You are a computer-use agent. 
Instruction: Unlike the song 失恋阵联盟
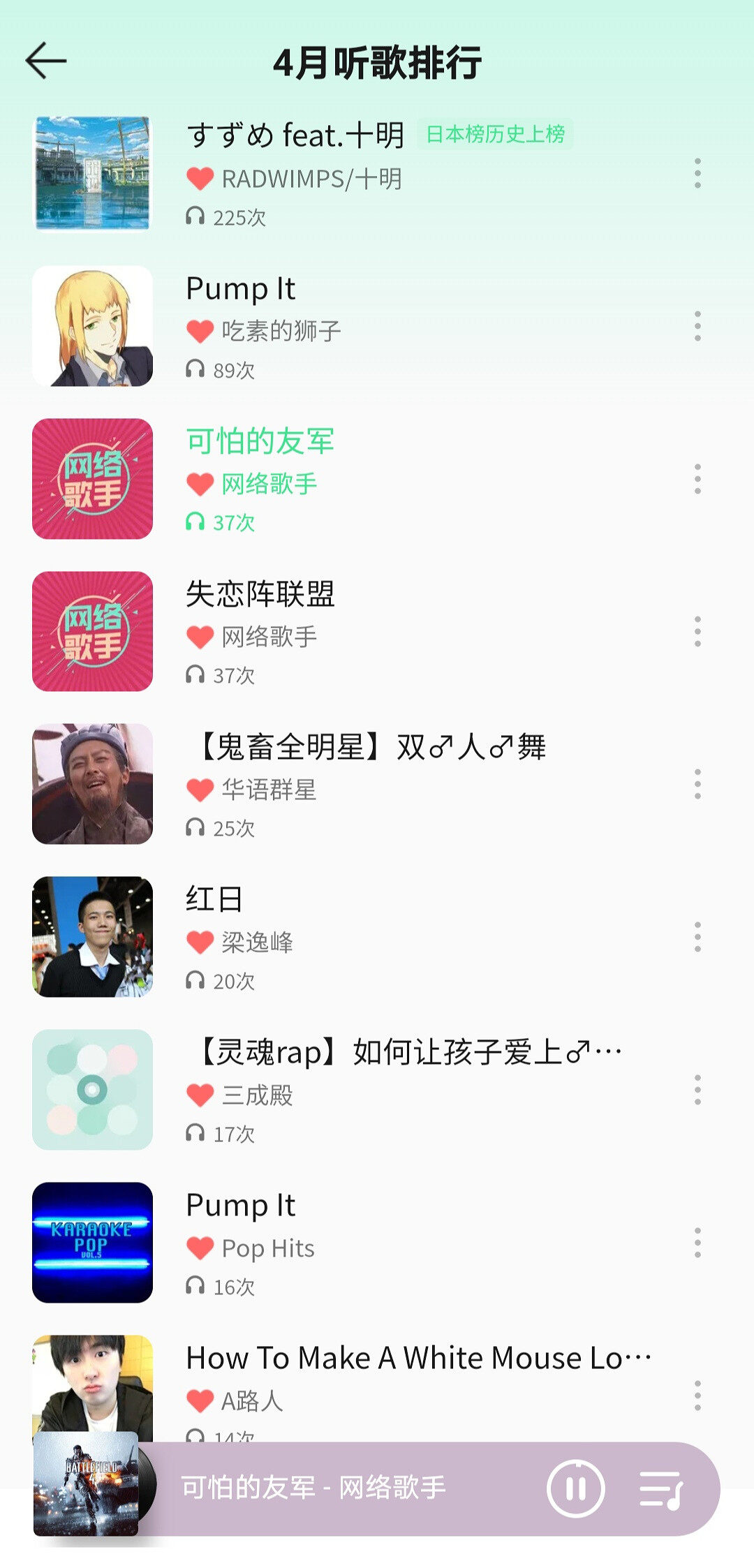200,637
